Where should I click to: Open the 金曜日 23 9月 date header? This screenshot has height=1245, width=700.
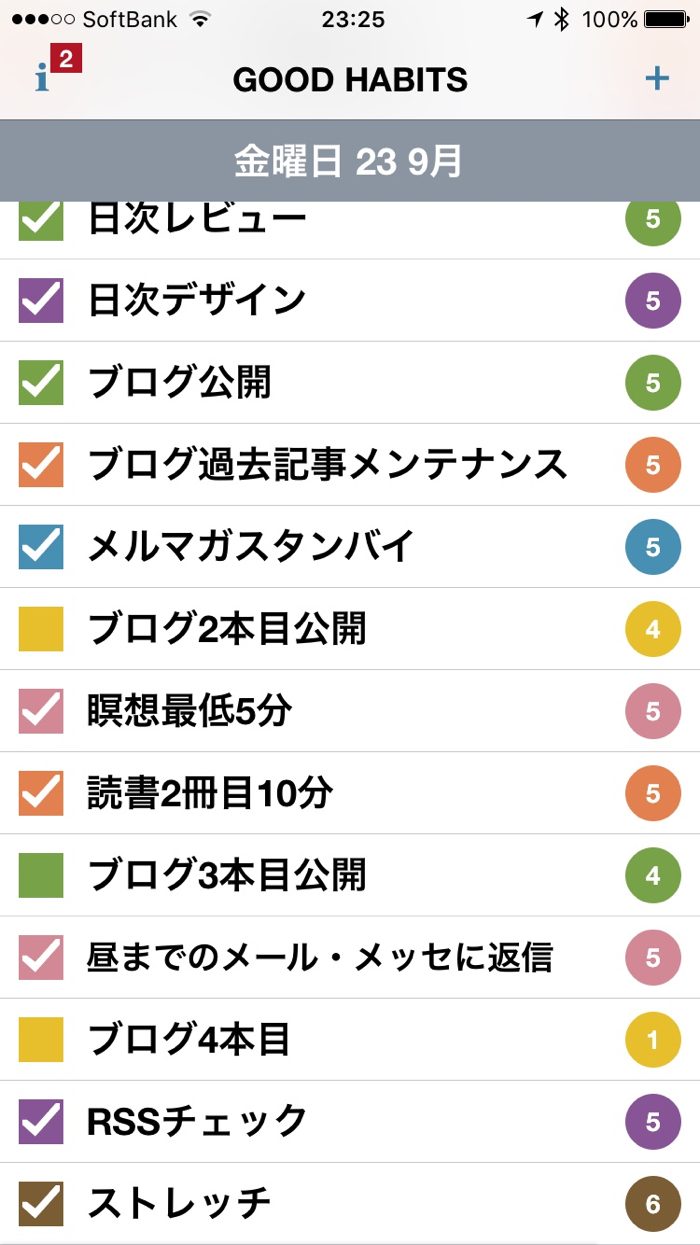(x=349, y=161)
